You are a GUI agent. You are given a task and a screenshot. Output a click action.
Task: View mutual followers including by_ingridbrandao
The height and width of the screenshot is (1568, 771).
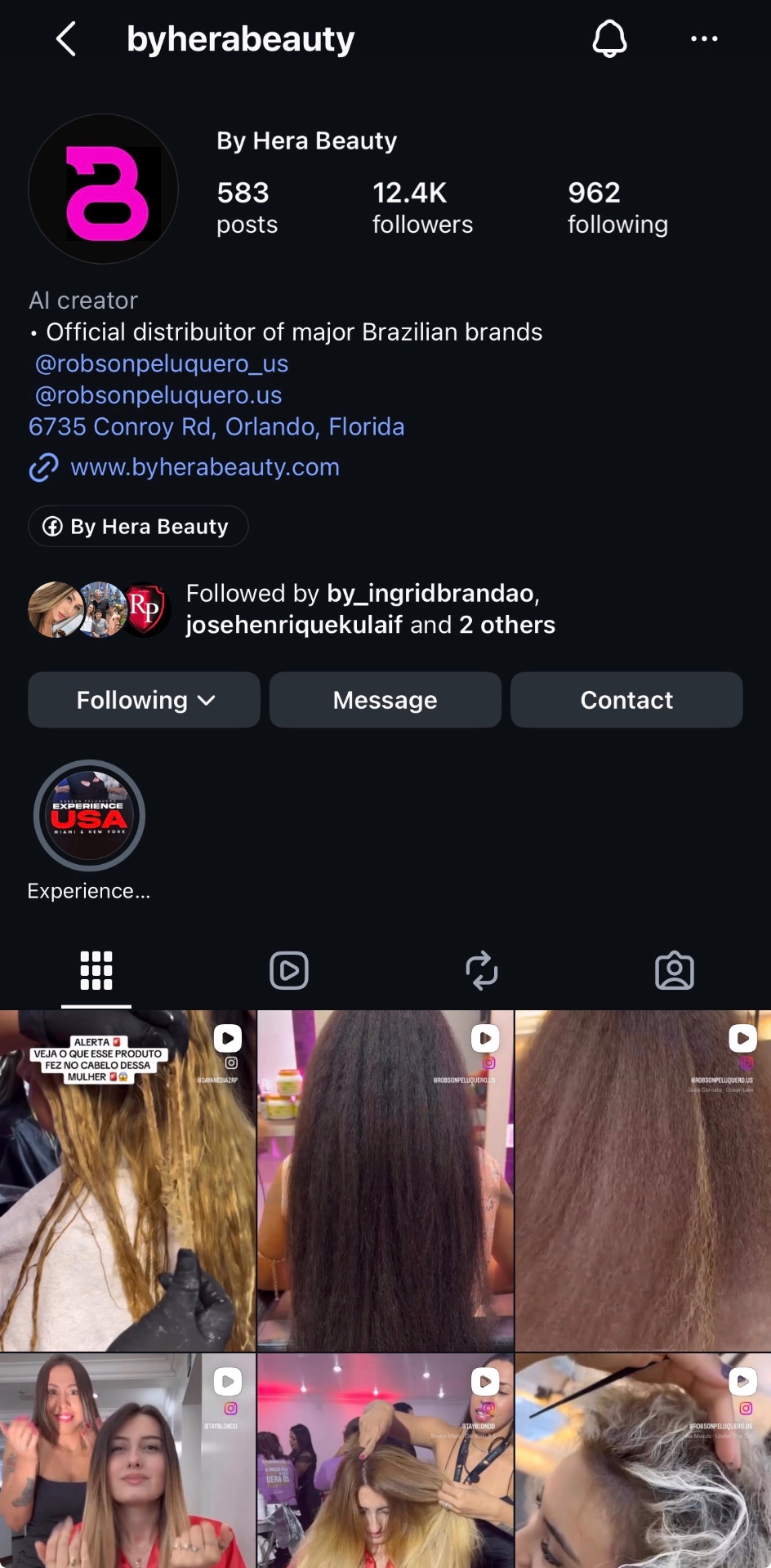pyautogui.click(x=292, y=608)
